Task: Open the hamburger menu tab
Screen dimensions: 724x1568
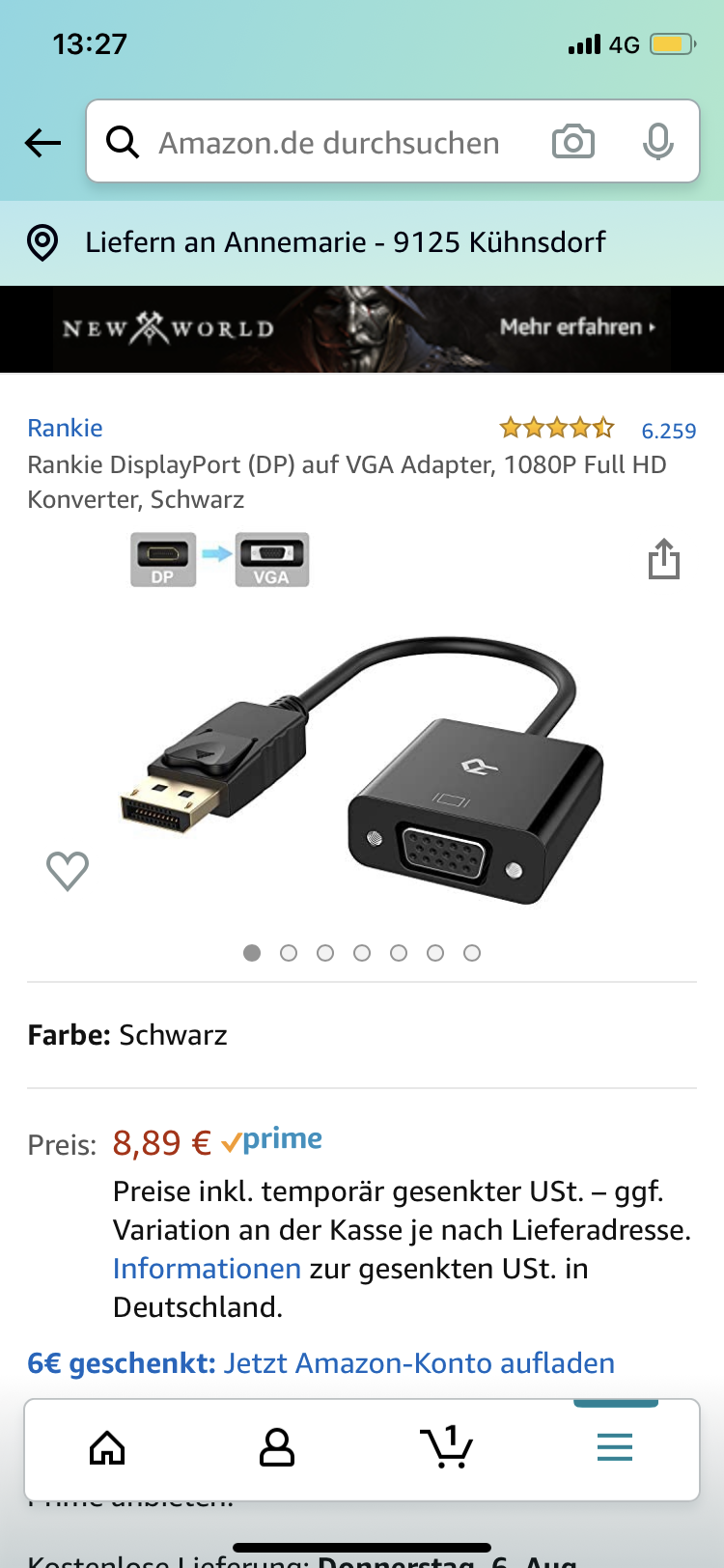Action: [615, 1448]
